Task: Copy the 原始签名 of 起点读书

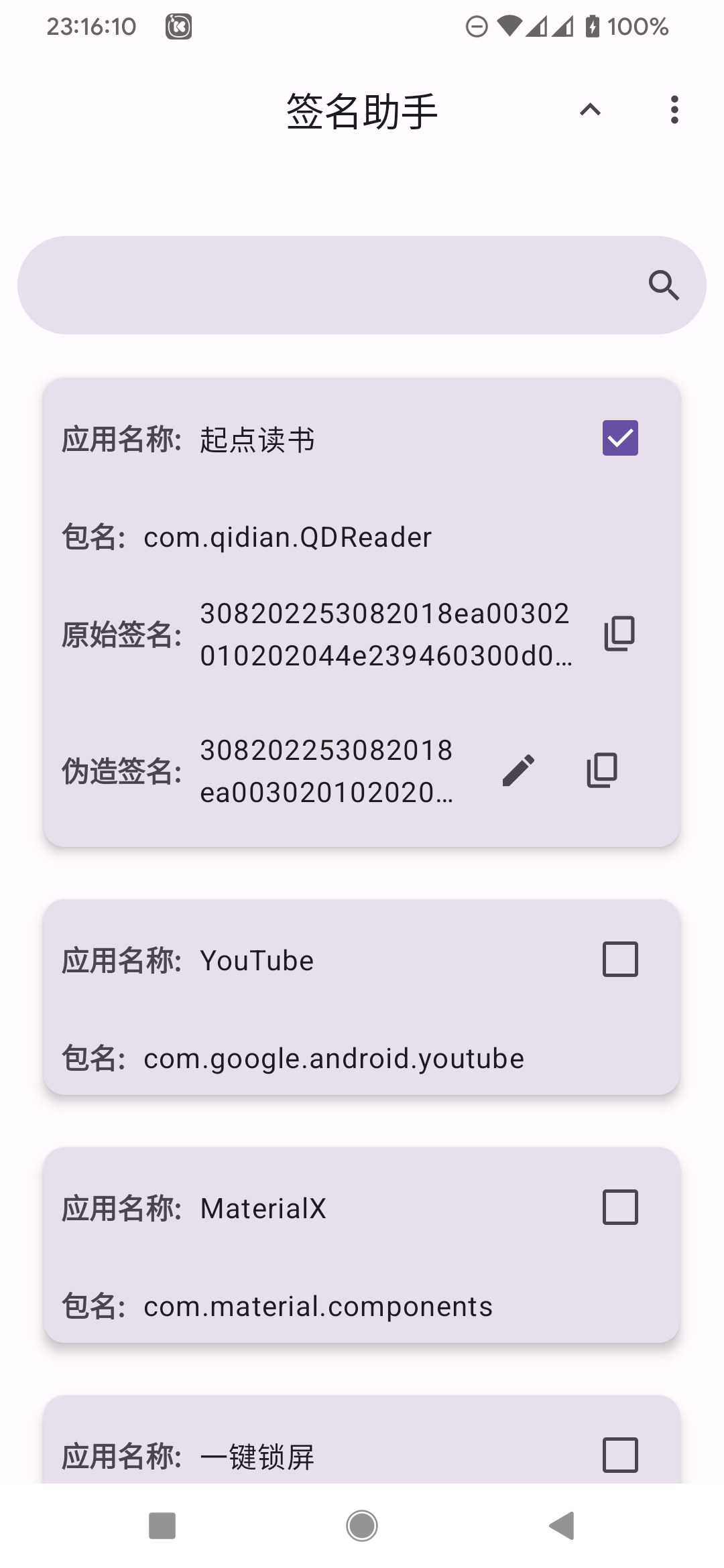Action: tap(619, 633)
